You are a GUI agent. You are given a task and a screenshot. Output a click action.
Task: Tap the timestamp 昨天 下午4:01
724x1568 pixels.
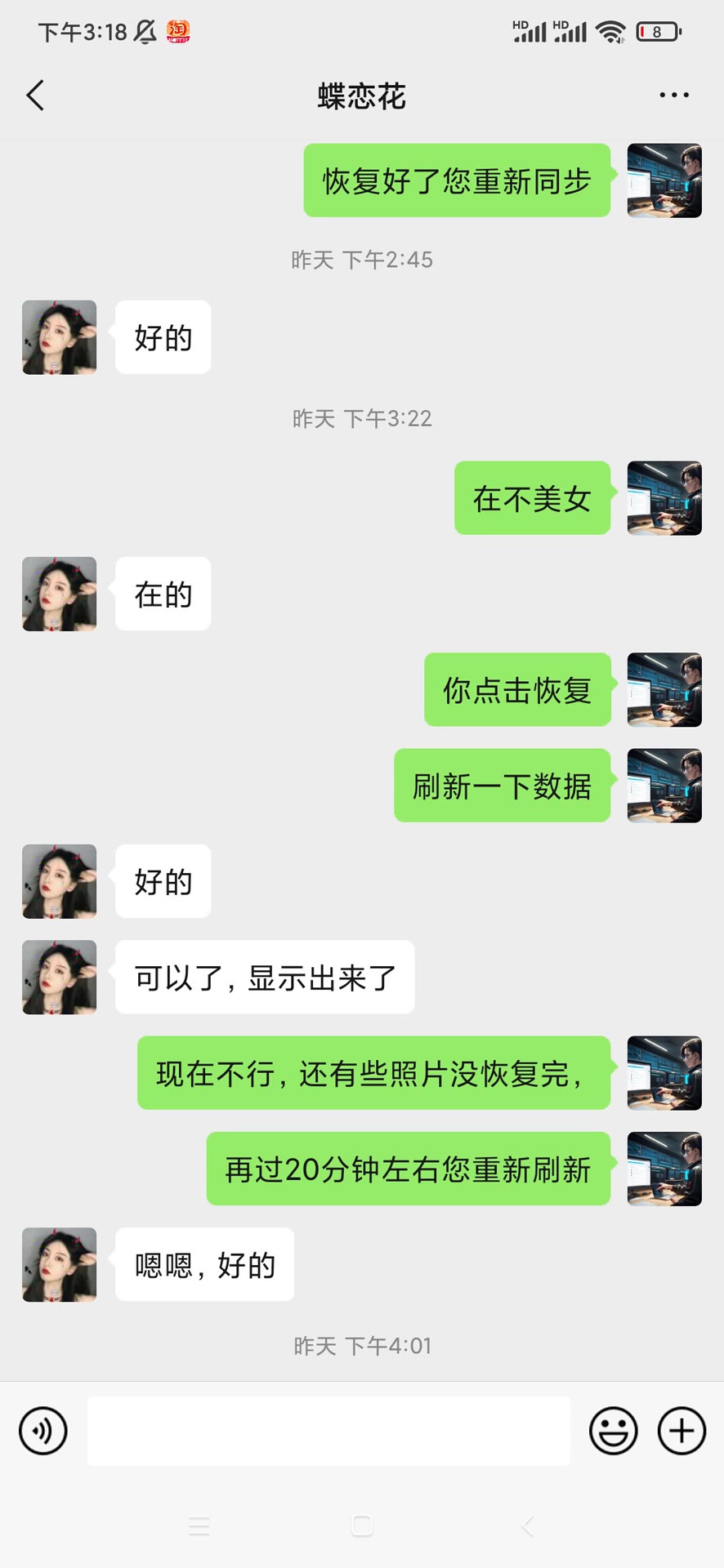click(x=362, y=1345)
